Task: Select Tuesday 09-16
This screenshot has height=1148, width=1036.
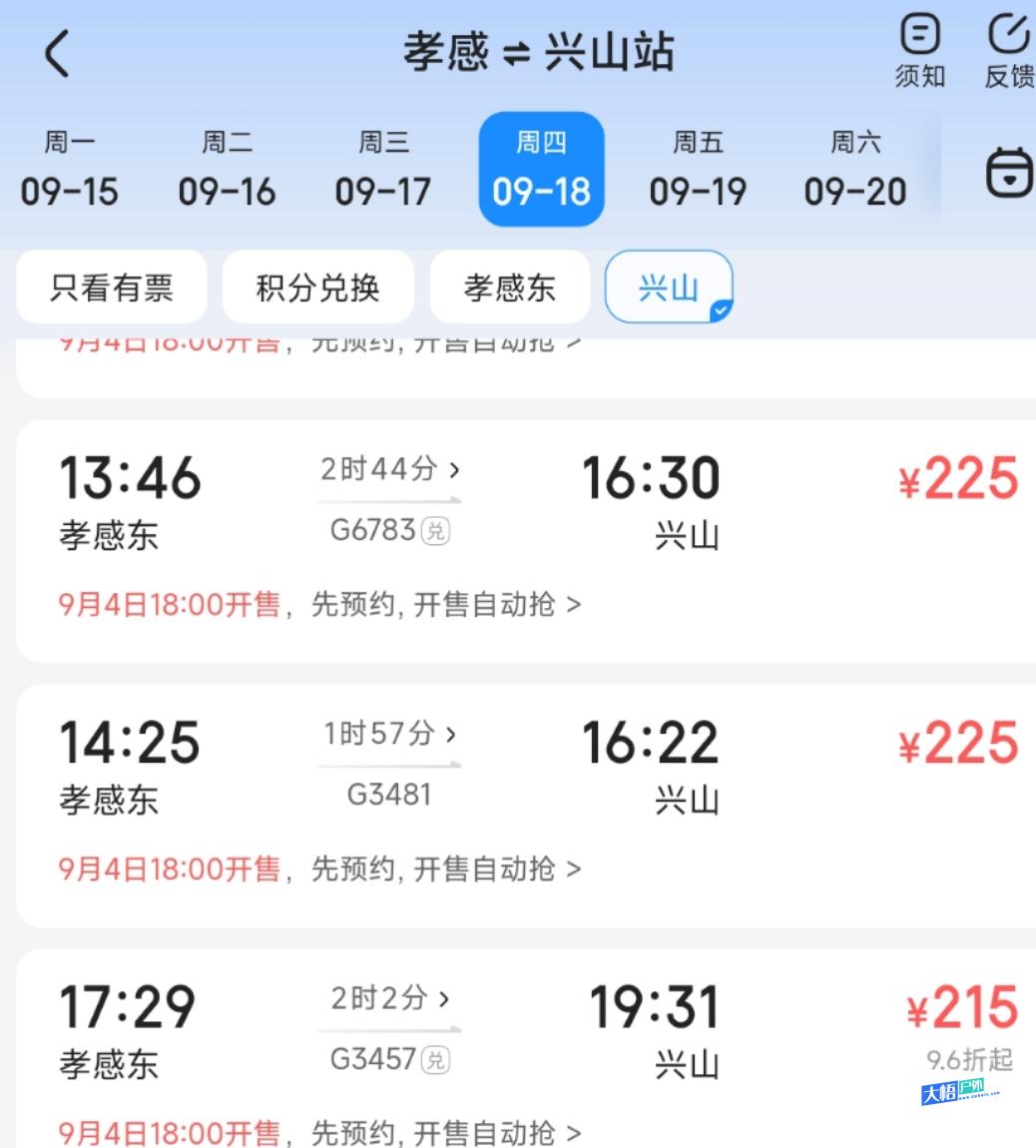Action: [x=227, y=169]
